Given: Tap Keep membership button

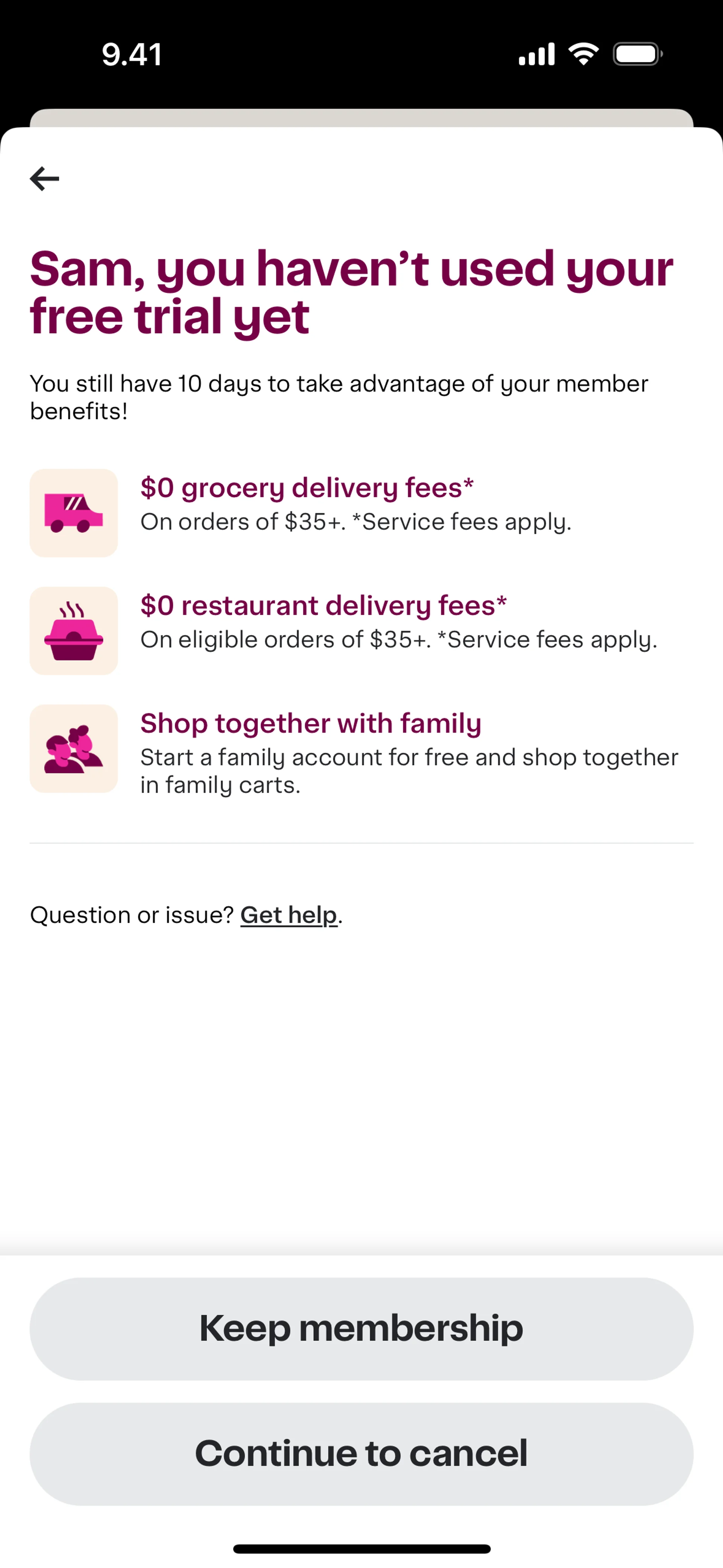Looking at the screenshot, I should tap(361, 1328).
